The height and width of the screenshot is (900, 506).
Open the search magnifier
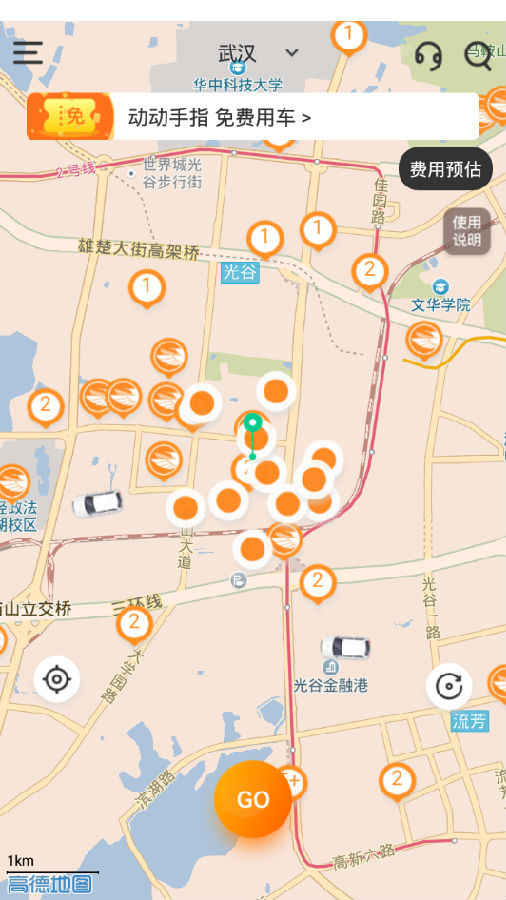[478, 56]
